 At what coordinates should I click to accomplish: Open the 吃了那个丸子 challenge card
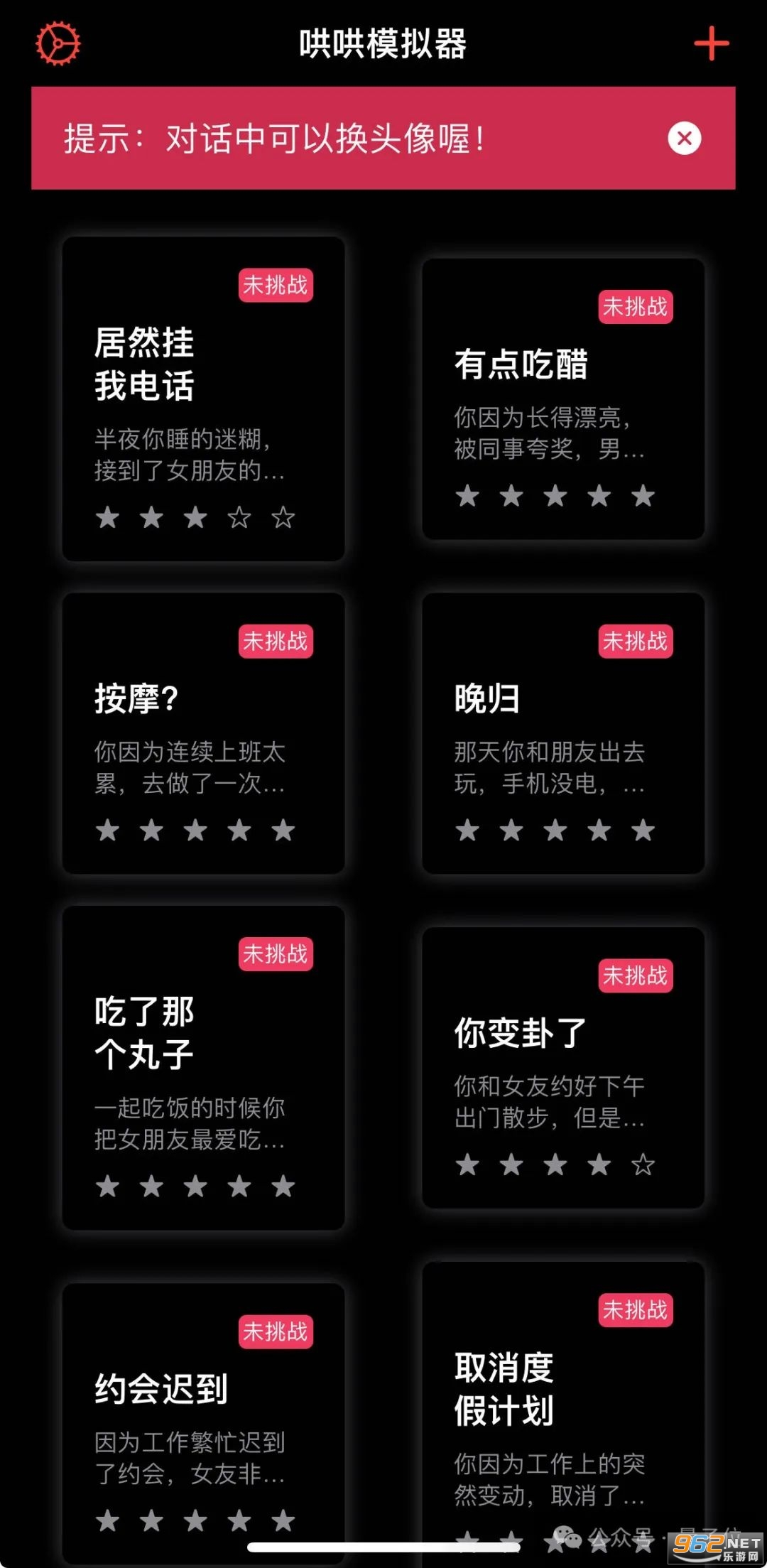click(x=204, y=1067)
